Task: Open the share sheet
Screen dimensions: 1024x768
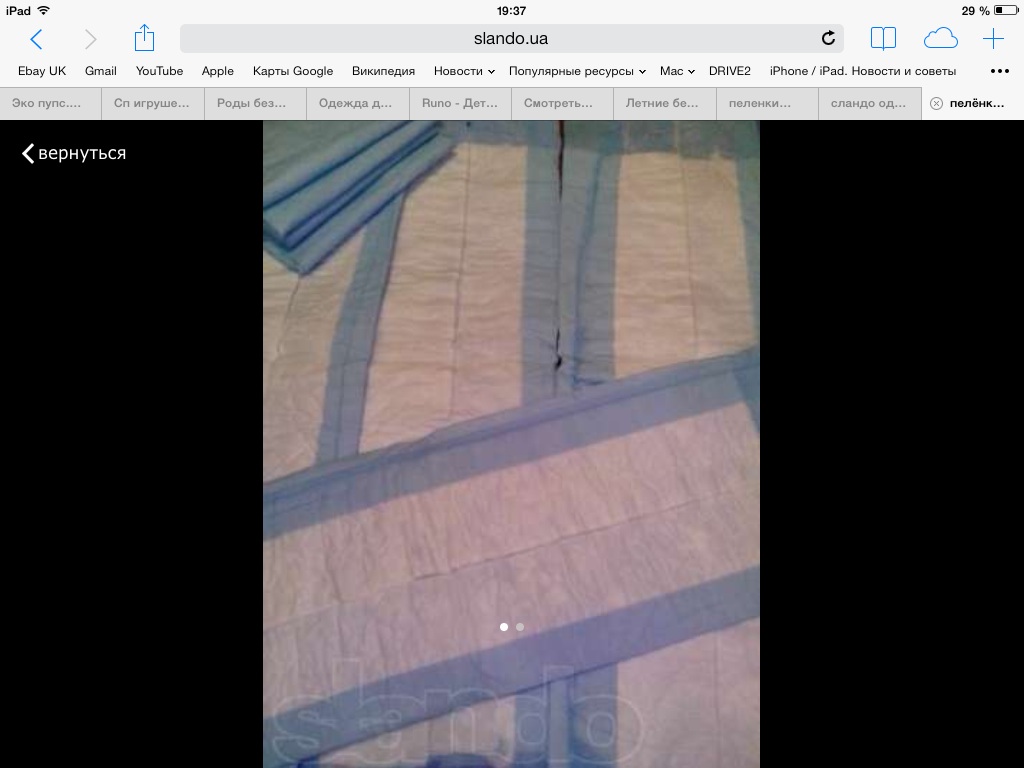Action: [x=145, y=38]
